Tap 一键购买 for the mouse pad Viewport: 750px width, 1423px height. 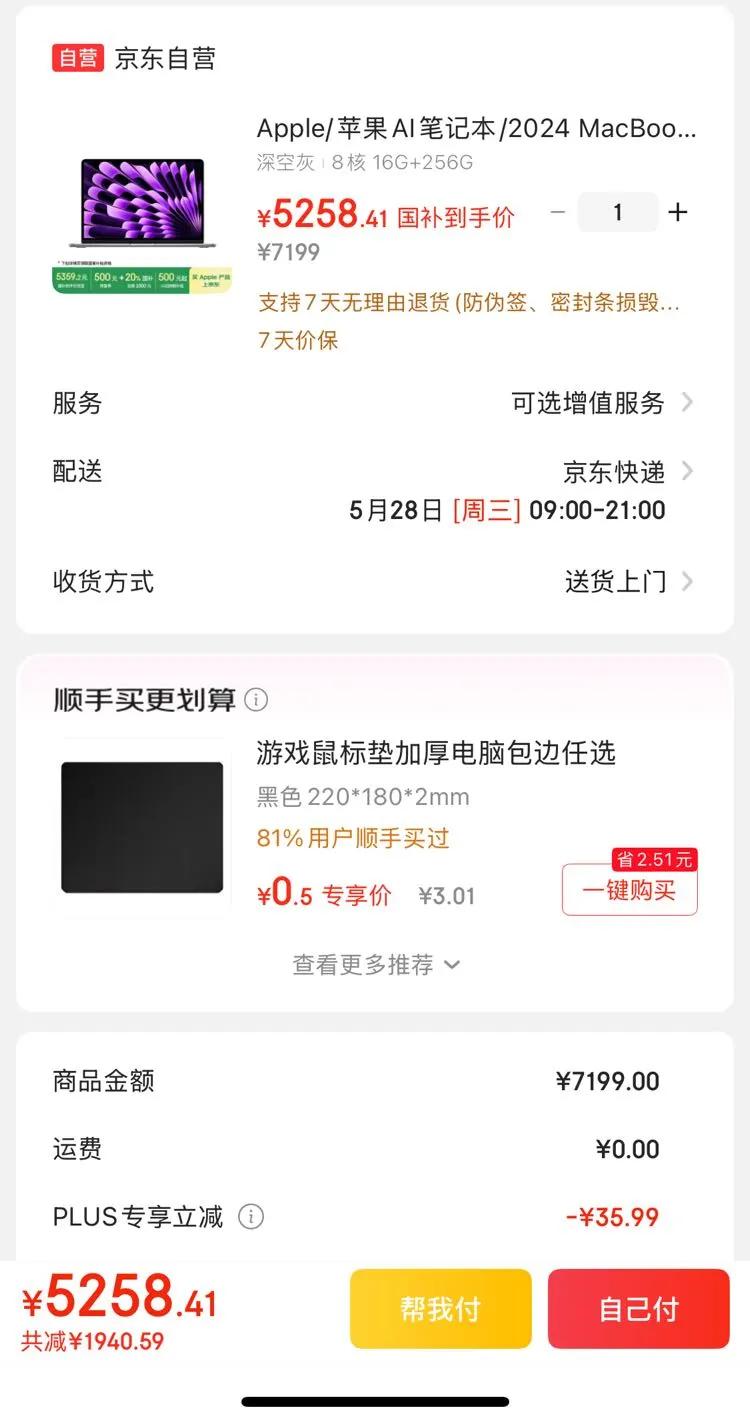629,890
